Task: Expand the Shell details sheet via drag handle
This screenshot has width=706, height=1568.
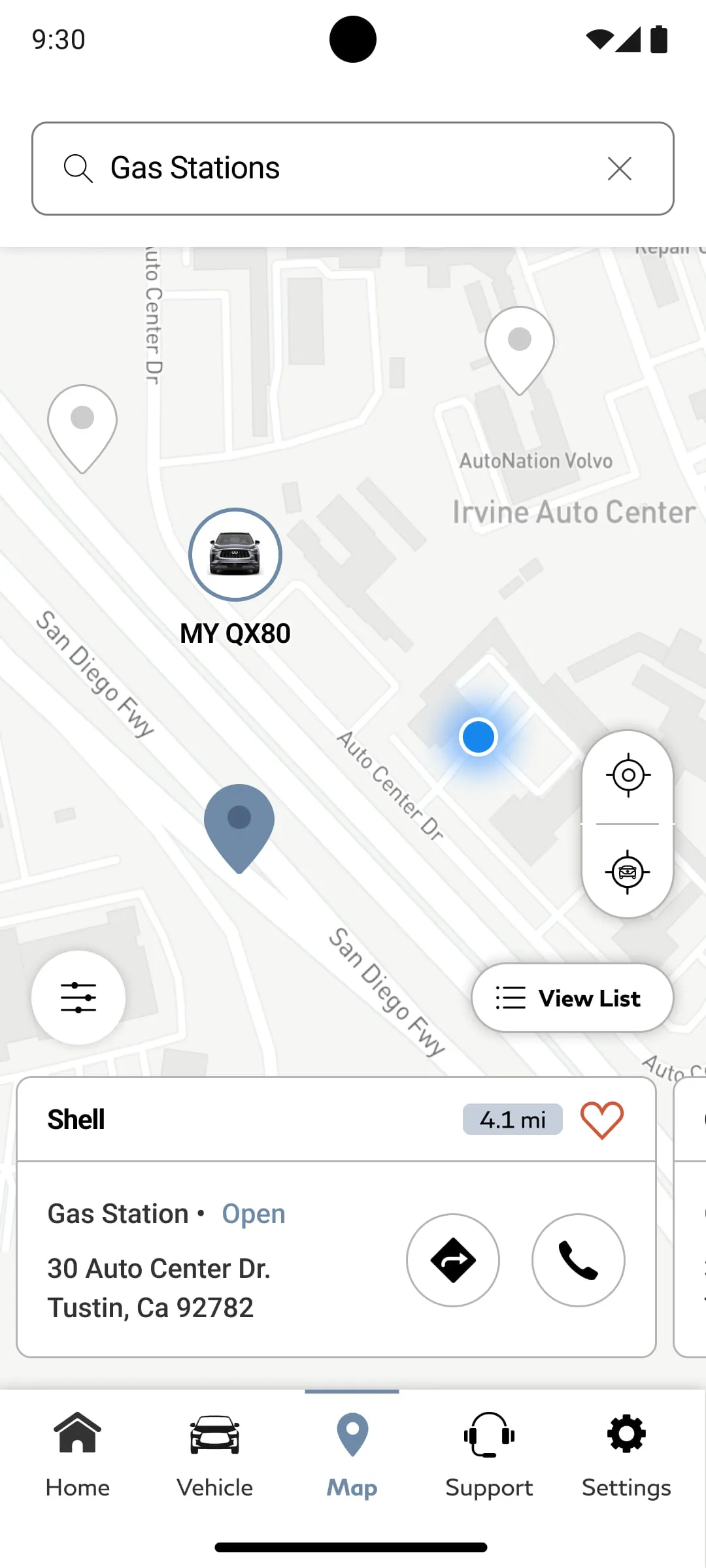Action: tap(352, 1390)
